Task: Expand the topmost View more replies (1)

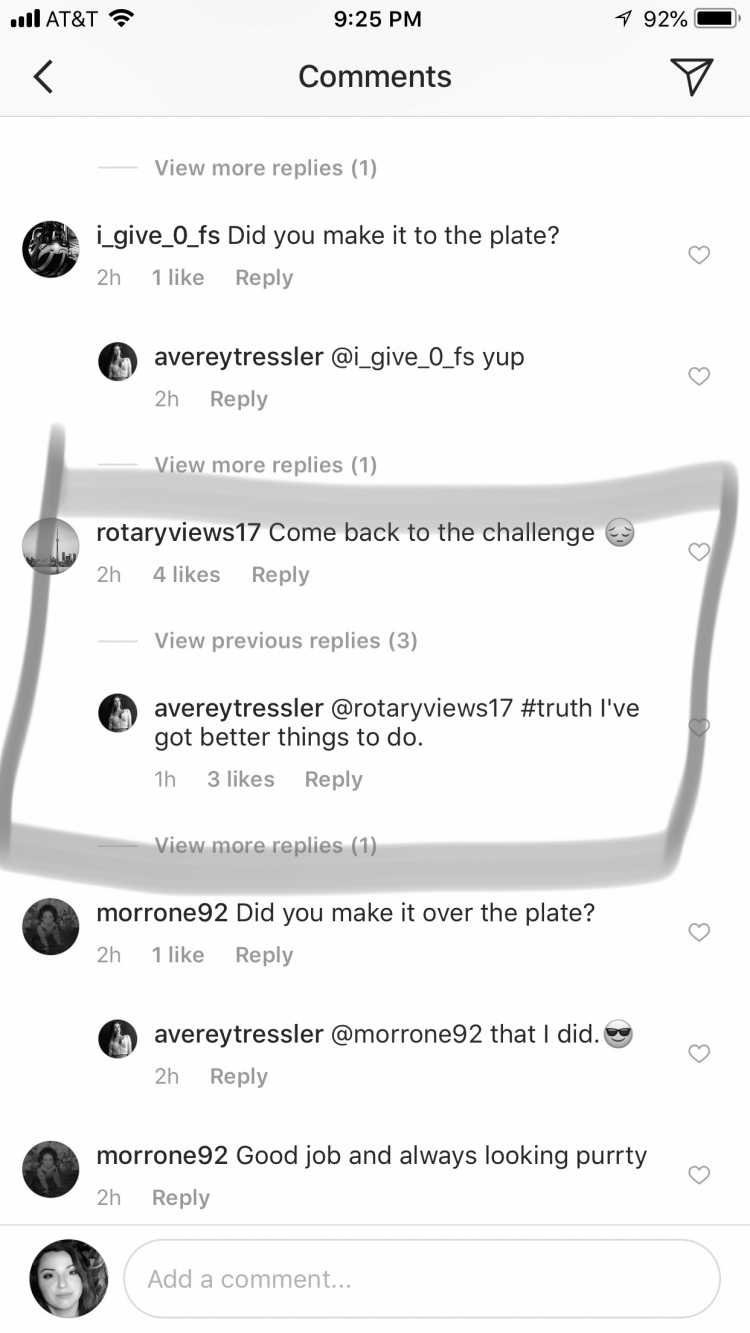Action: (265, 168)
